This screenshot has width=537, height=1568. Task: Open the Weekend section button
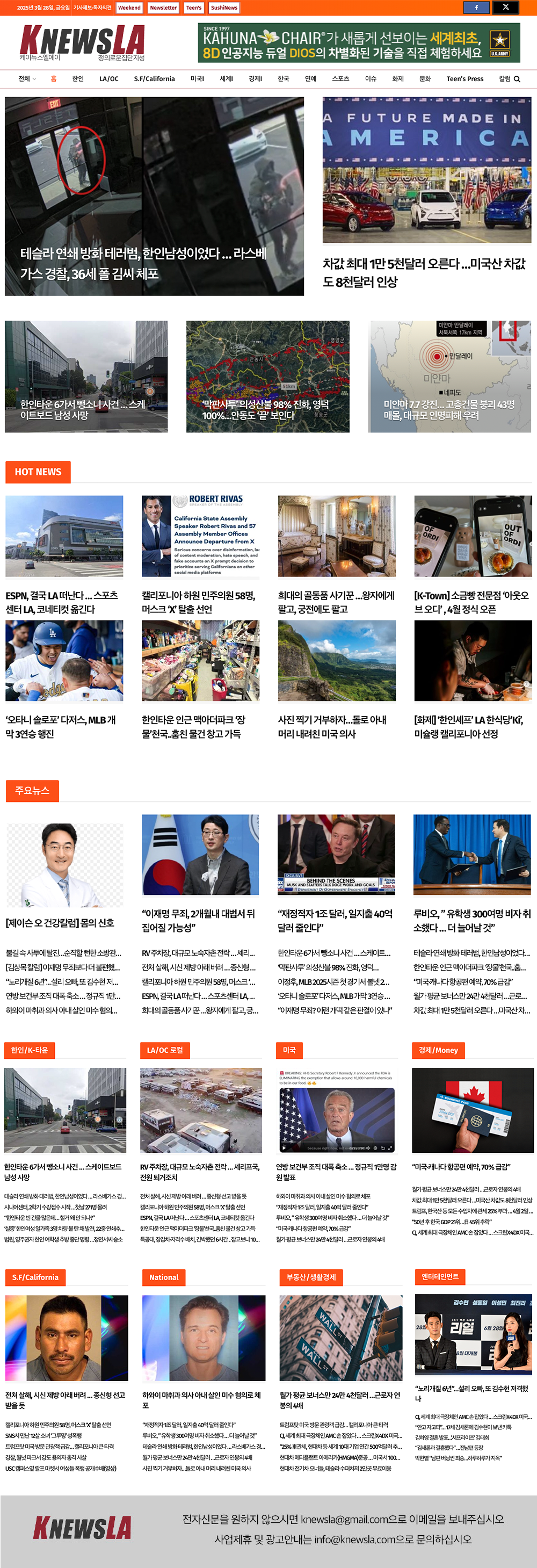(x=129, y=8)
